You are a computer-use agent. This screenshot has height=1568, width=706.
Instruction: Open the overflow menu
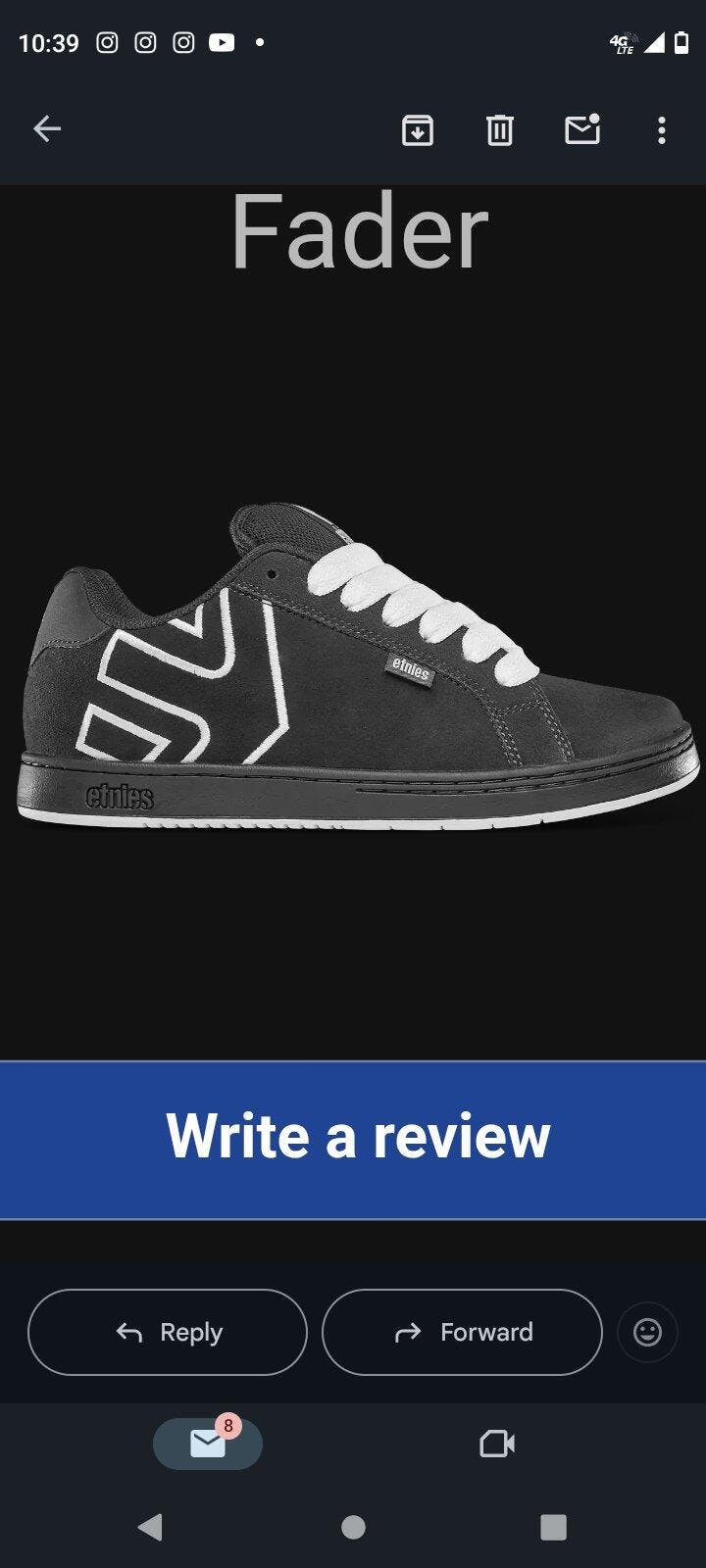coord(662,129)
